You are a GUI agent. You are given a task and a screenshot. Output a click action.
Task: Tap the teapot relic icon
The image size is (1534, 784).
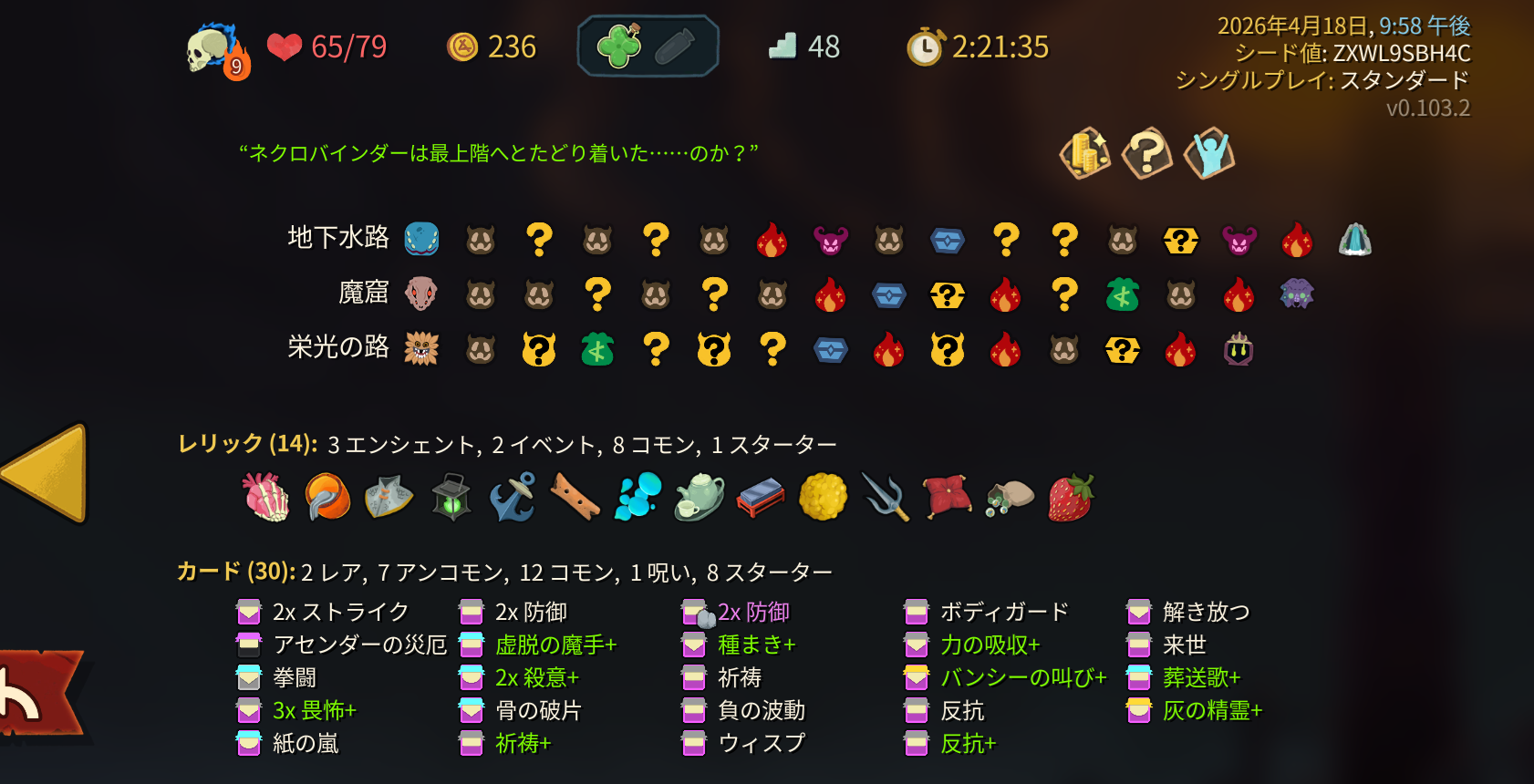700,498
